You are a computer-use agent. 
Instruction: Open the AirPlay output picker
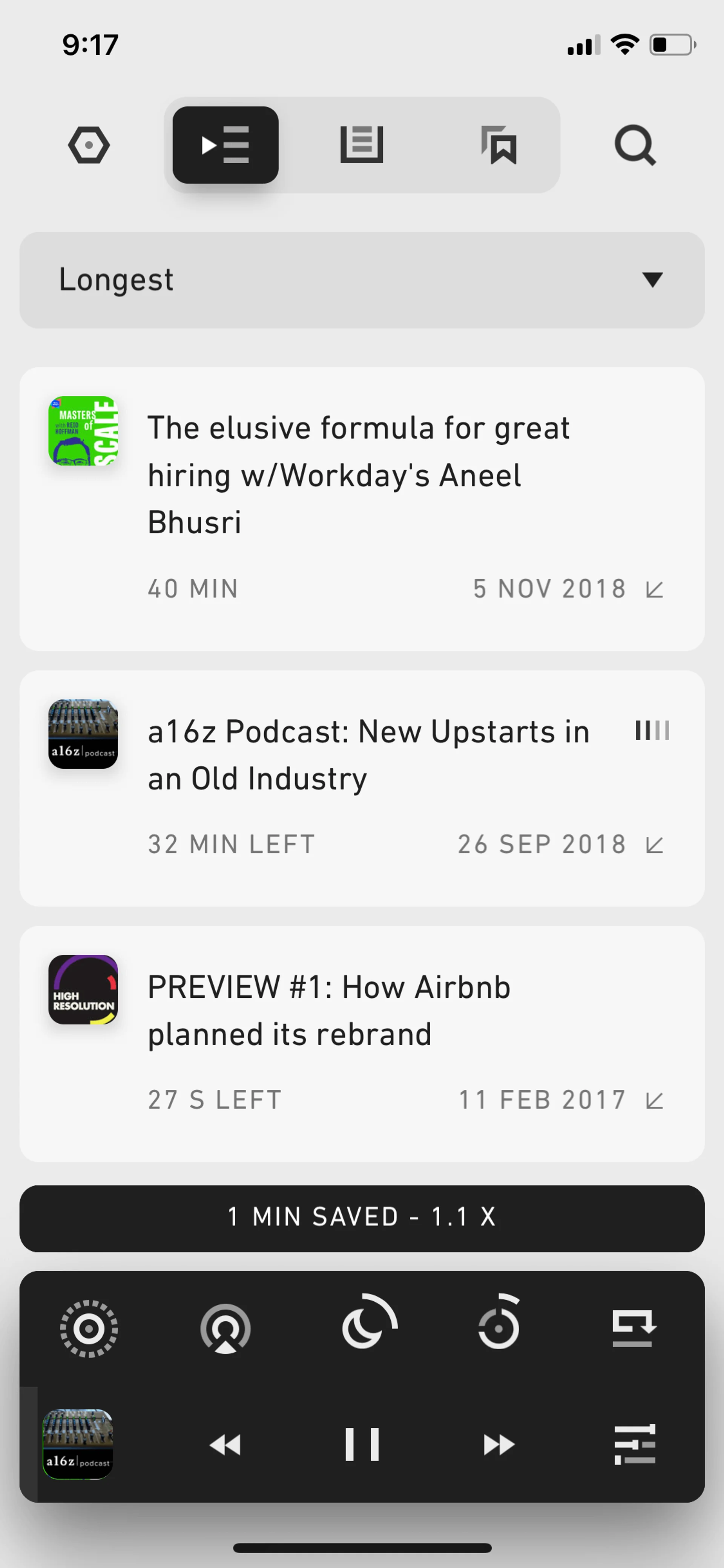(x=226, y=1328)
